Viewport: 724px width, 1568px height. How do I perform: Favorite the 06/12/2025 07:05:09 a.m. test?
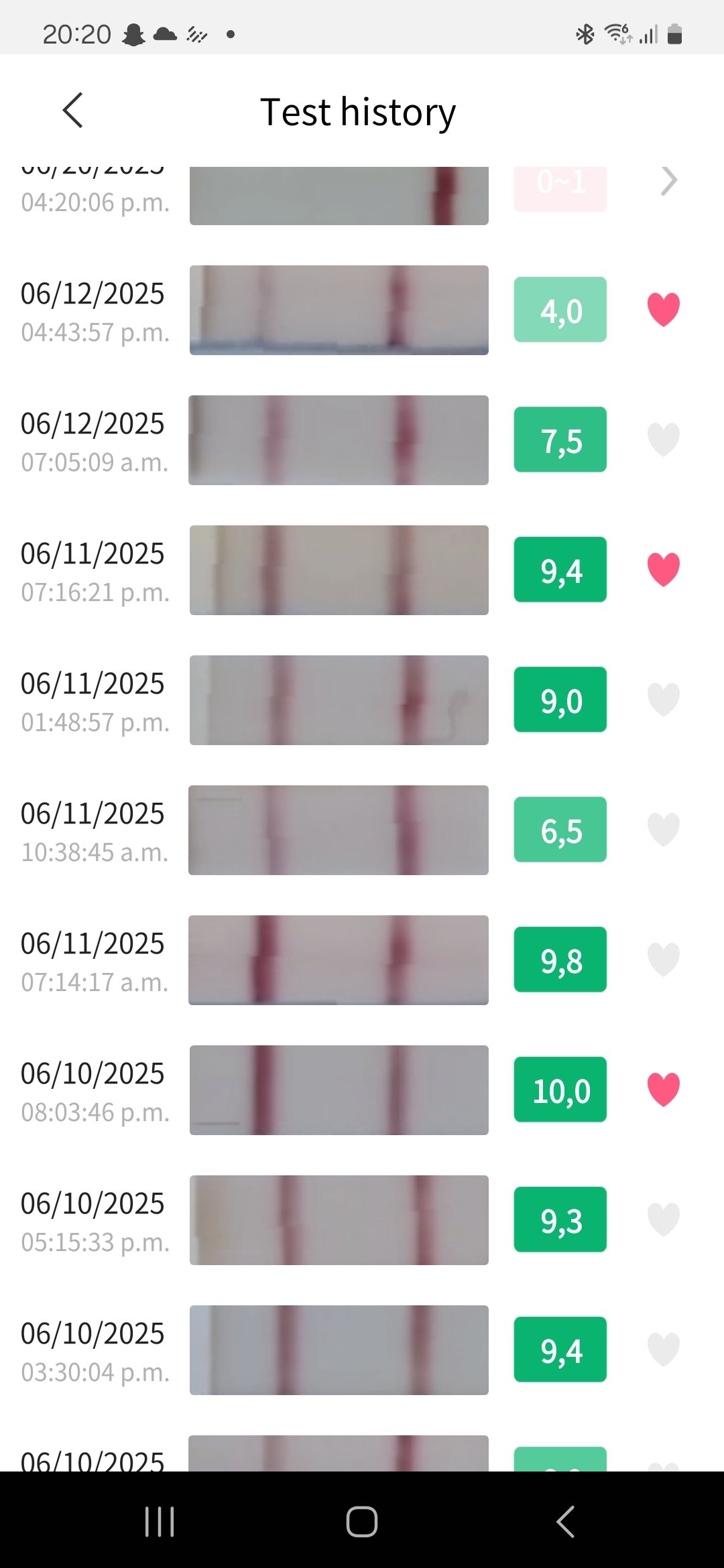[663, 440]
